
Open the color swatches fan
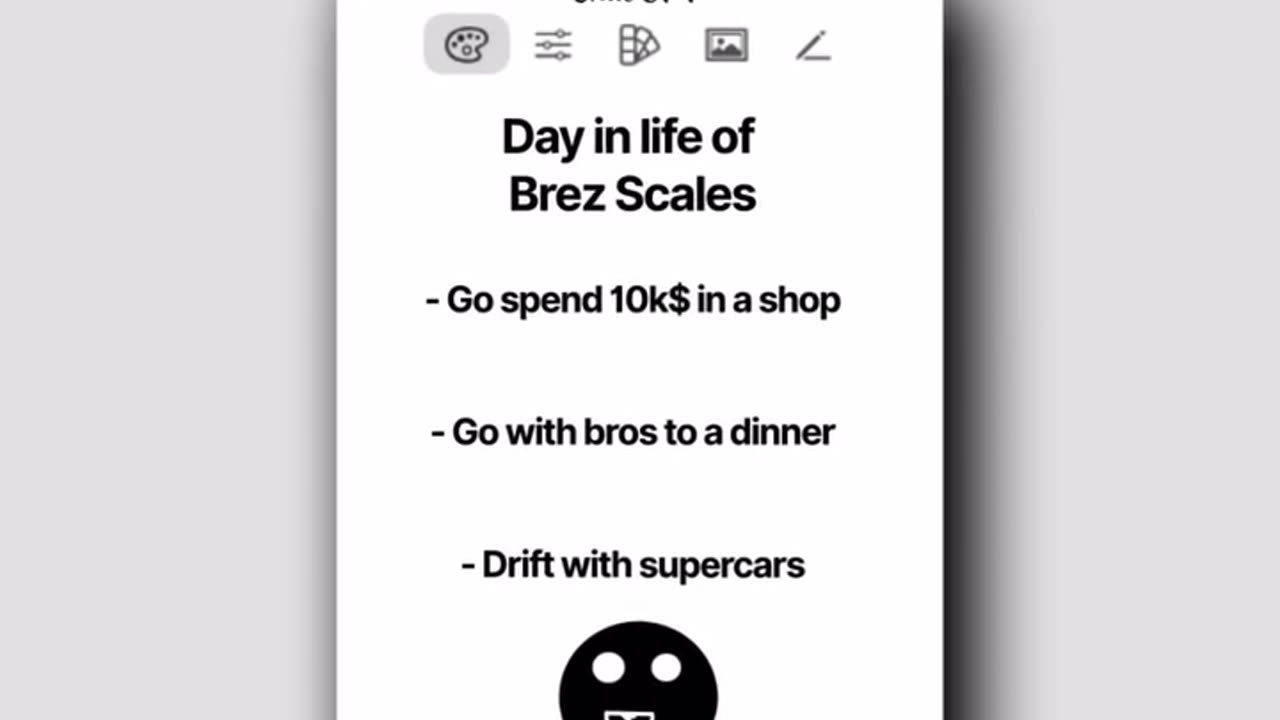coord(639,46)
